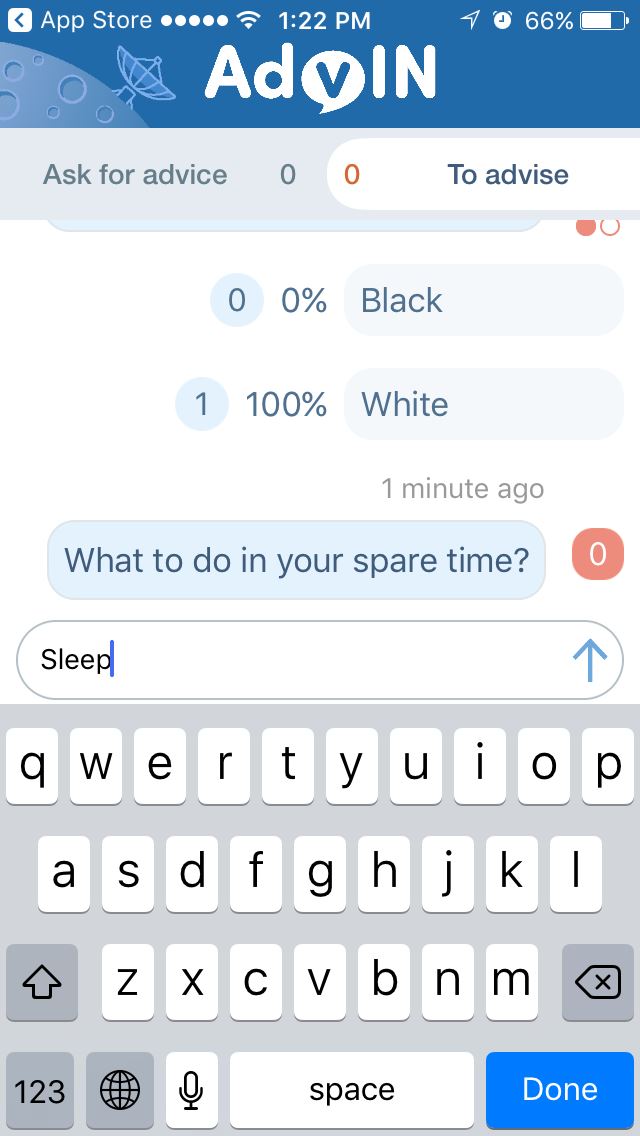Choose the White answer option
The image size is (640, 1136).
coord(483,404)
